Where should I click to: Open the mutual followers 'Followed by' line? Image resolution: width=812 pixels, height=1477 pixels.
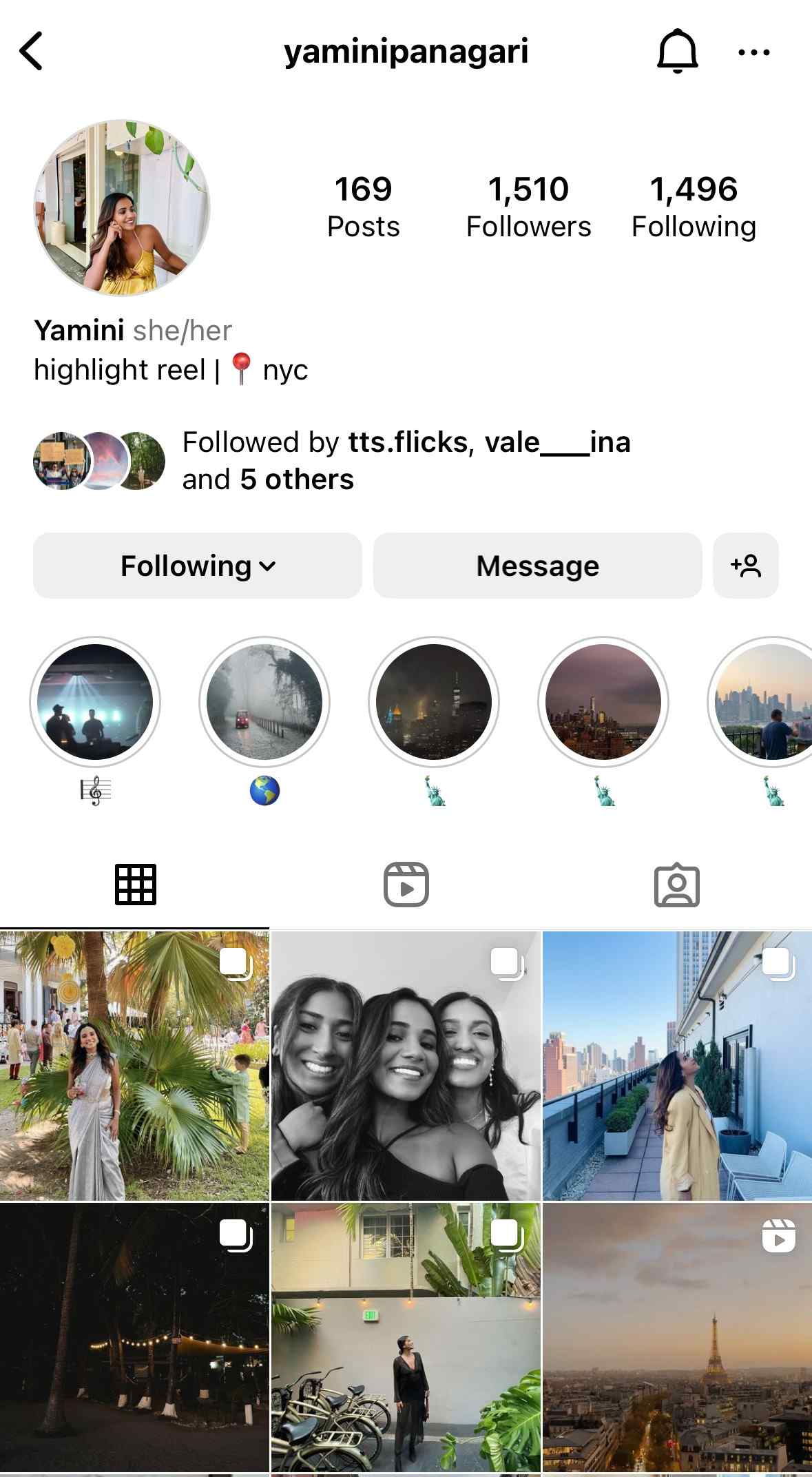click(405, 460)
